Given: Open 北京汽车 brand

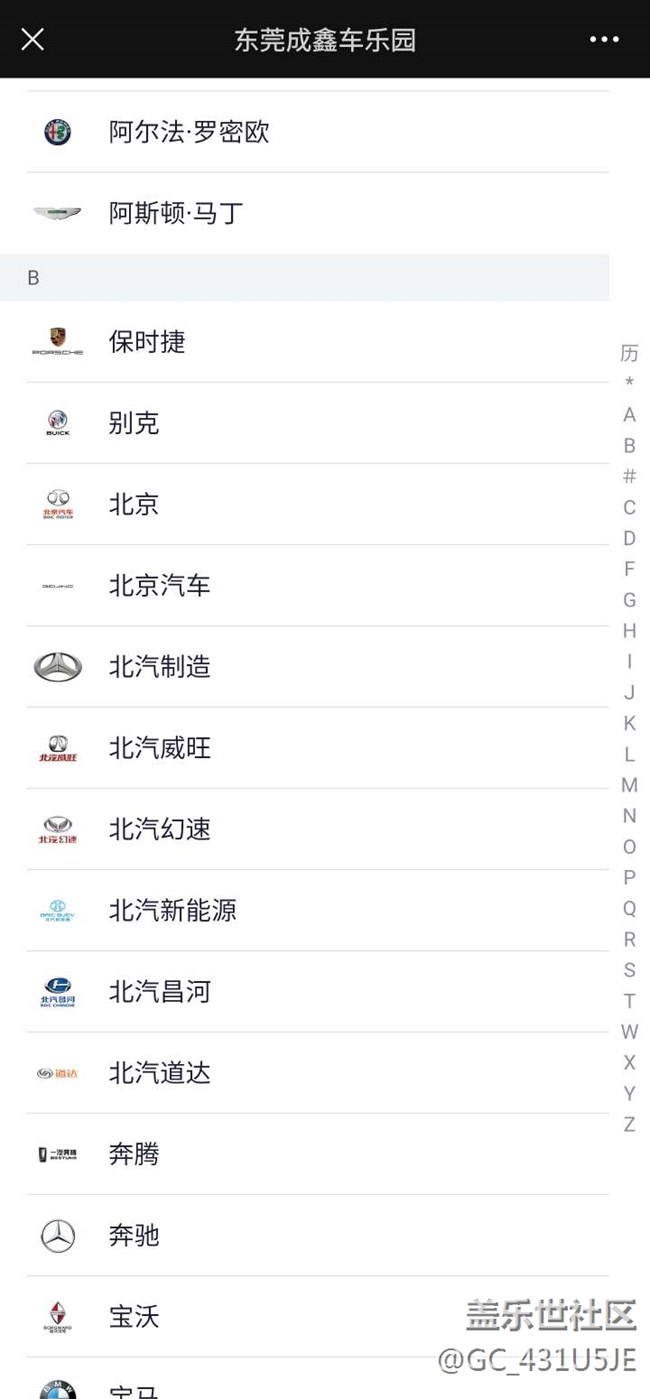Looking at the screenshot, I should point(160,586).
